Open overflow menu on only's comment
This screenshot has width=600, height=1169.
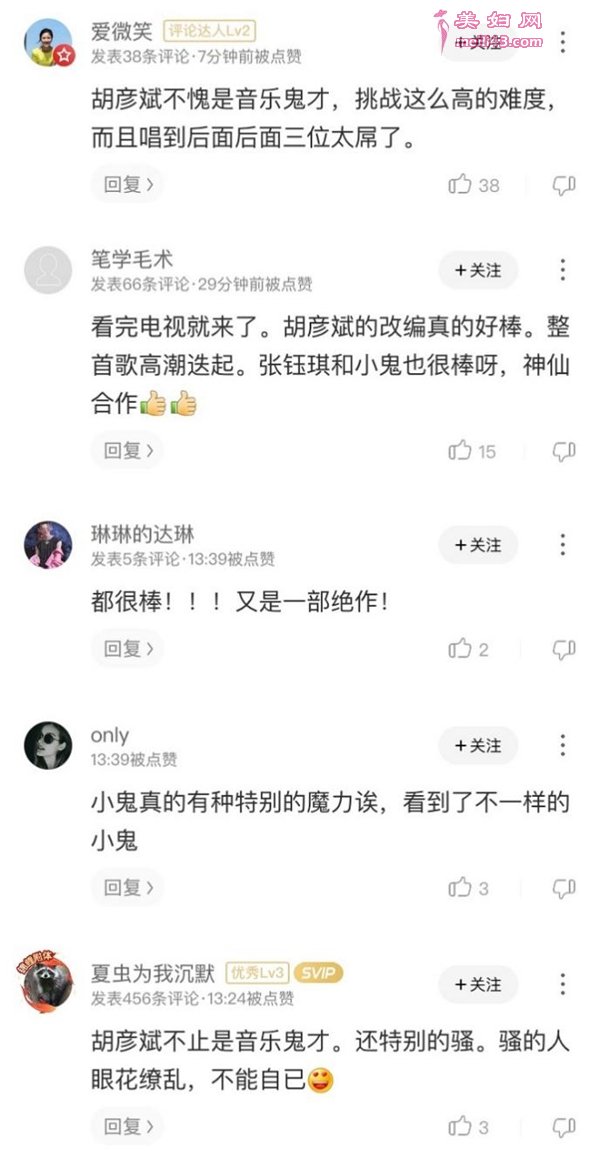[x=563, y=746]
